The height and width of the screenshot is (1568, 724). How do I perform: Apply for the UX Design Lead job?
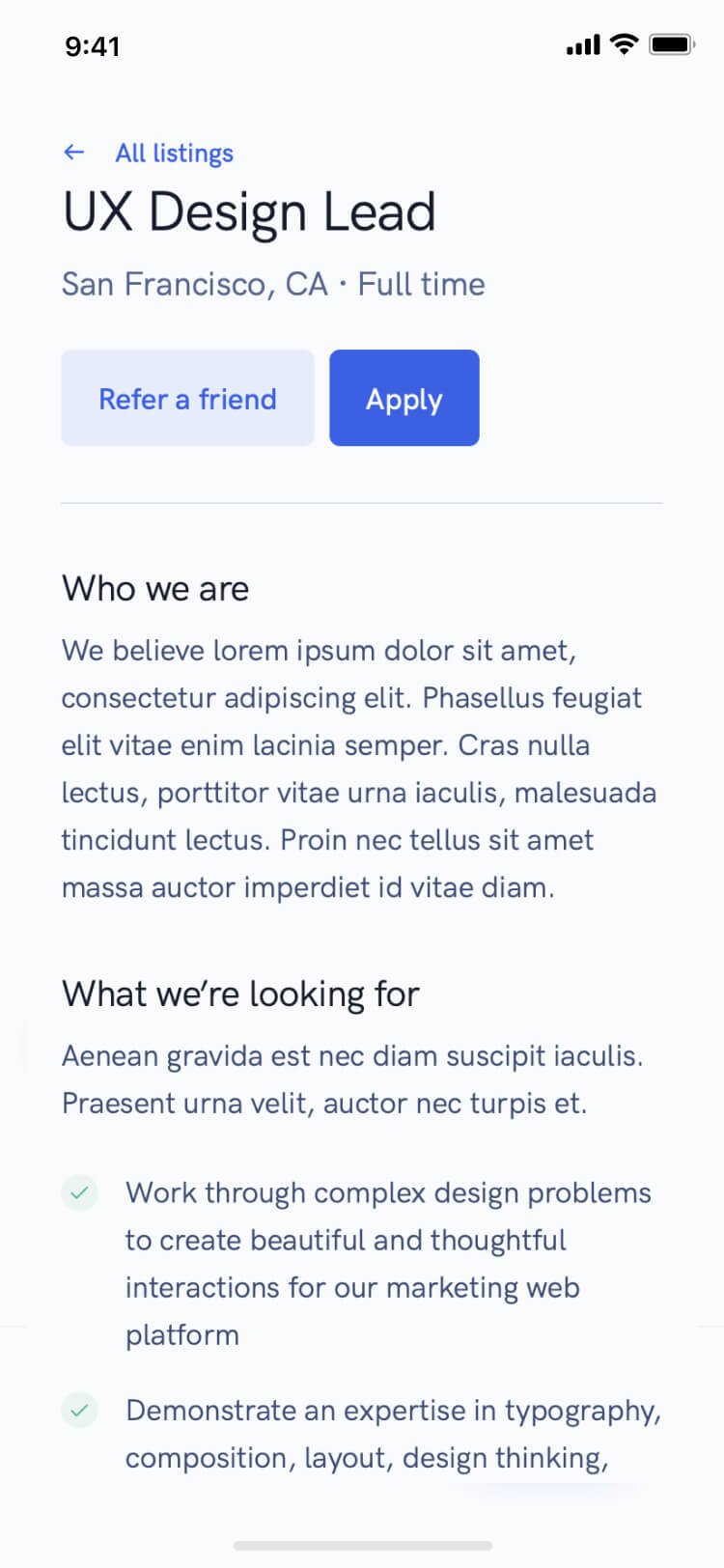tap(404, 398)
